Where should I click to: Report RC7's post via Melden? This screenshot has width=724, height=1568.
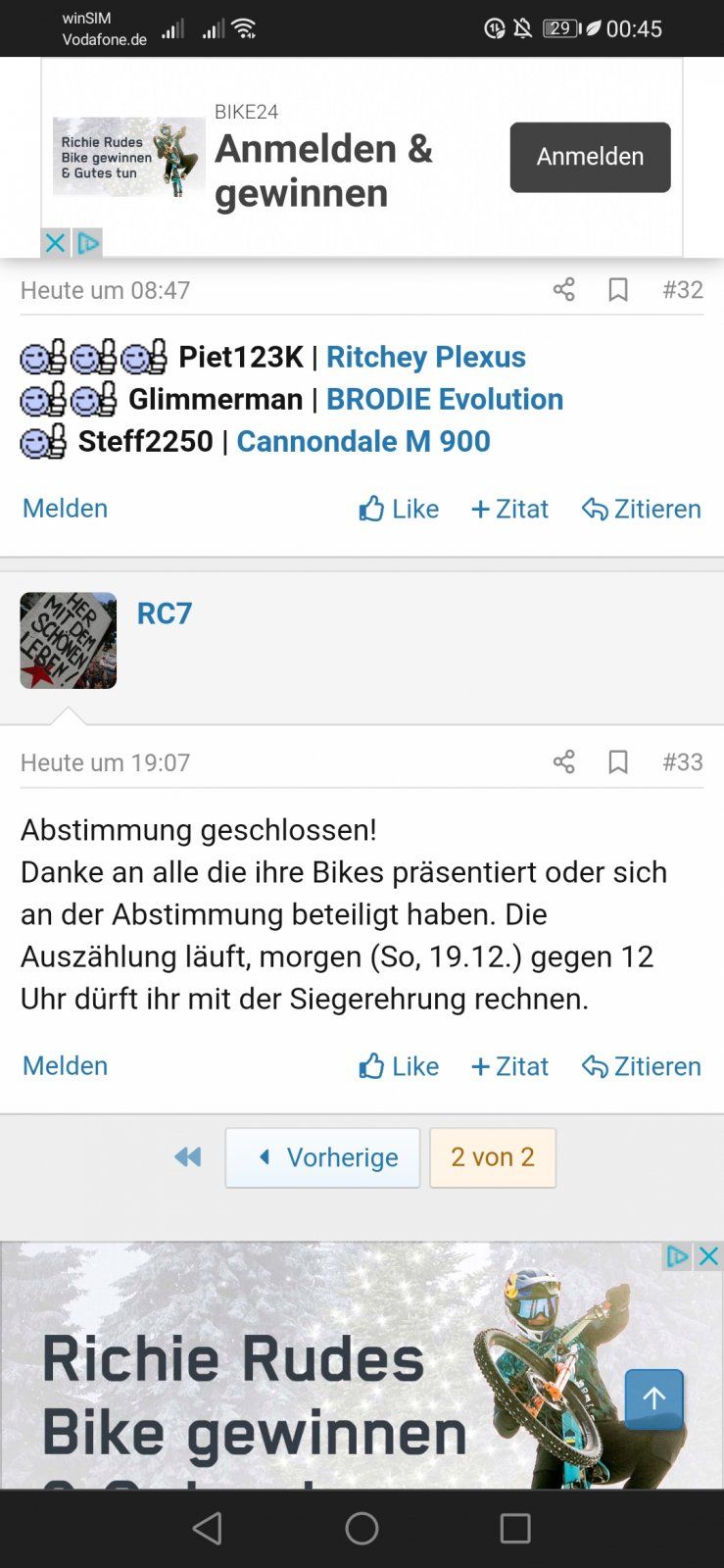pos(66,1065)
